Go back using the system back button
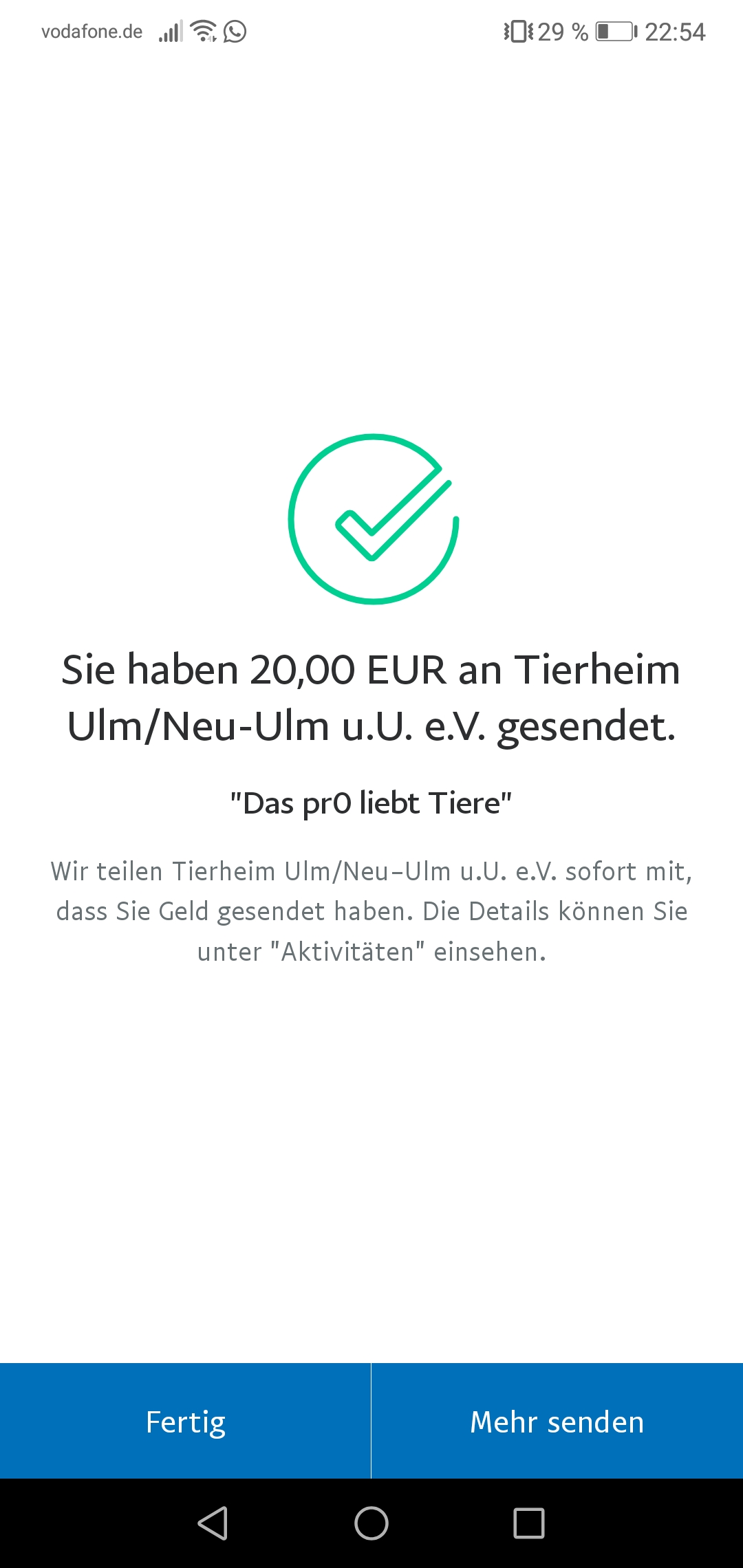 213,1523
